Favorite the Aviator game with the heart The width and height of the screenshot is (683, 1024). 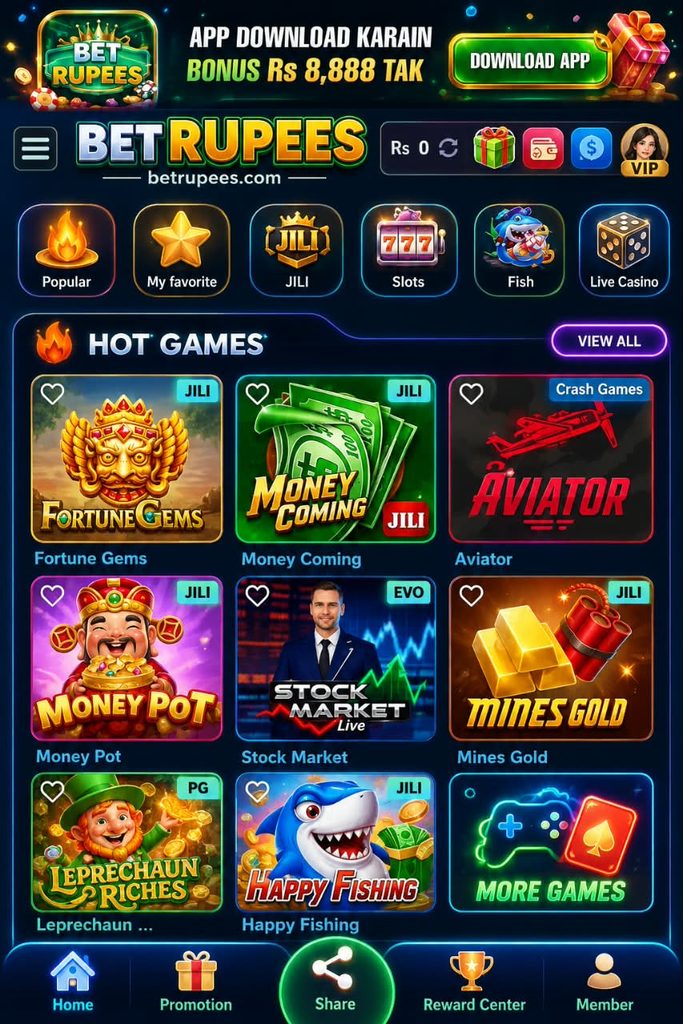(x=471, y=393)
